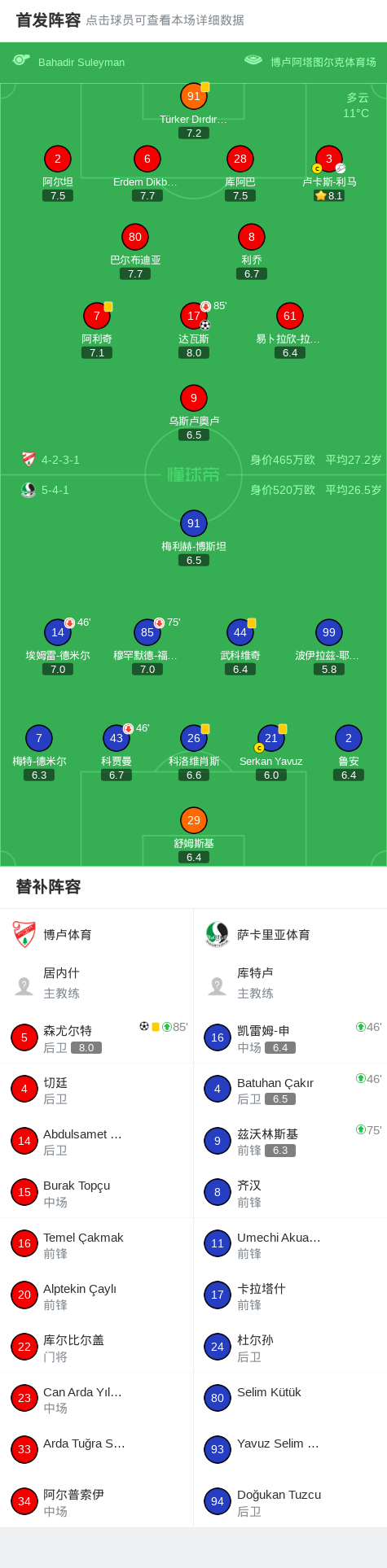View 博卢体育 head coach 居内什
387x1568 pixels.
97,983
